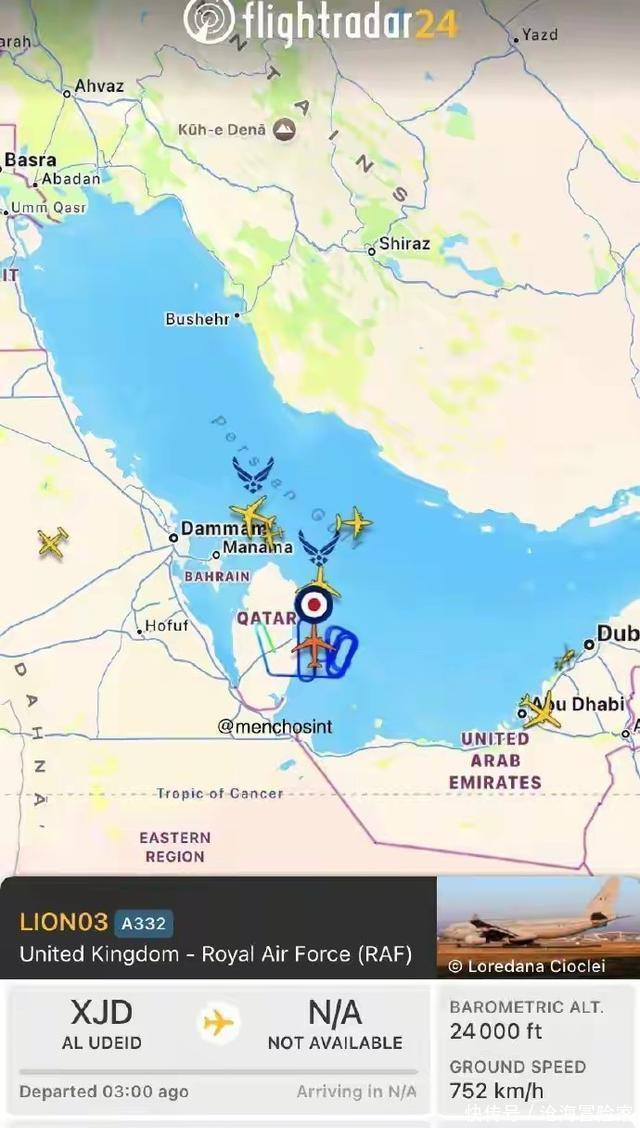640x1128 pixels.
Task: Select the large yellow plane over Dammam
Action: pyautogui.click(x=252, y=516)
